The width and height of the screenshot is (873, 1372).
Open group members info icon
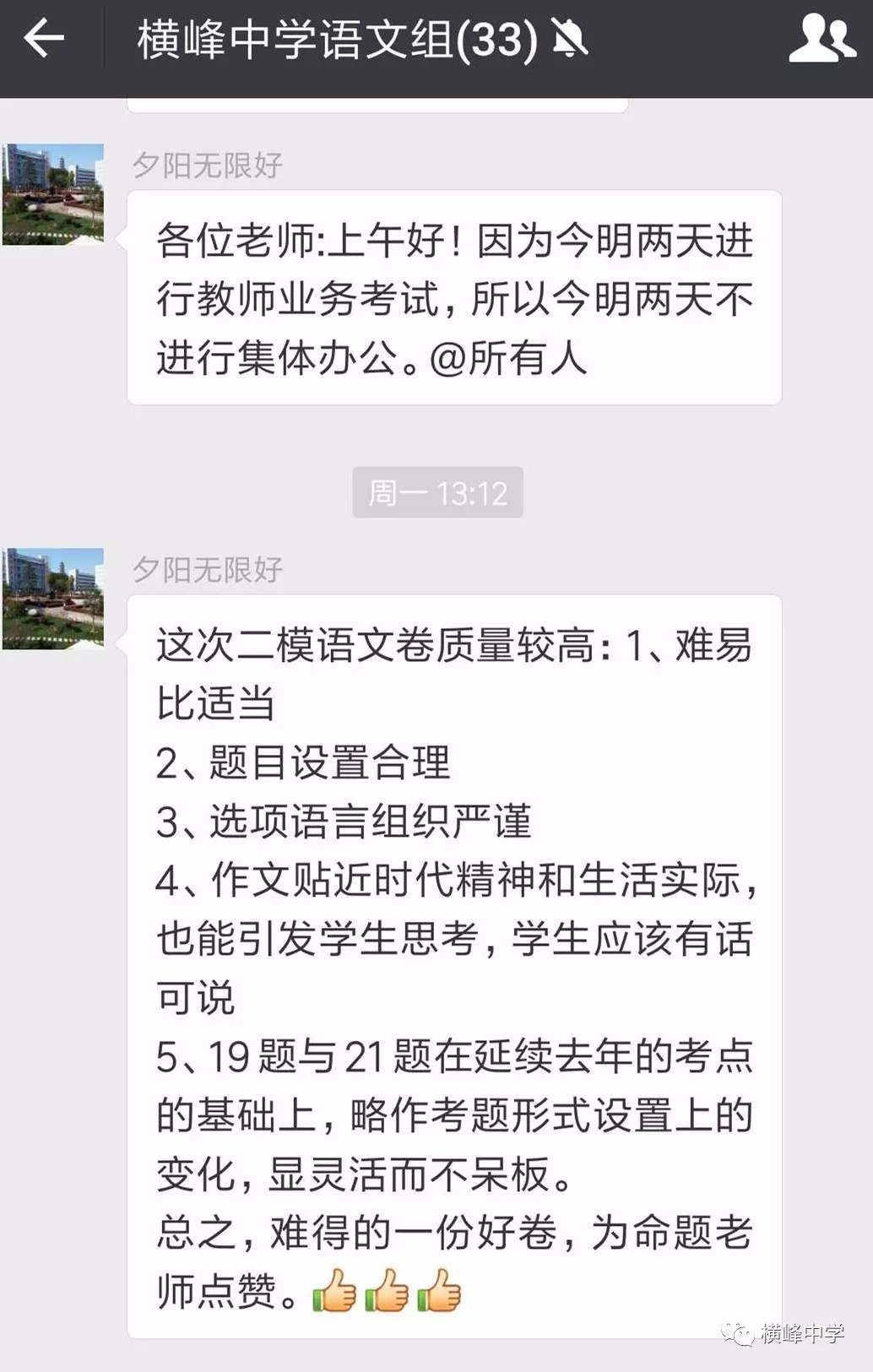821,39
